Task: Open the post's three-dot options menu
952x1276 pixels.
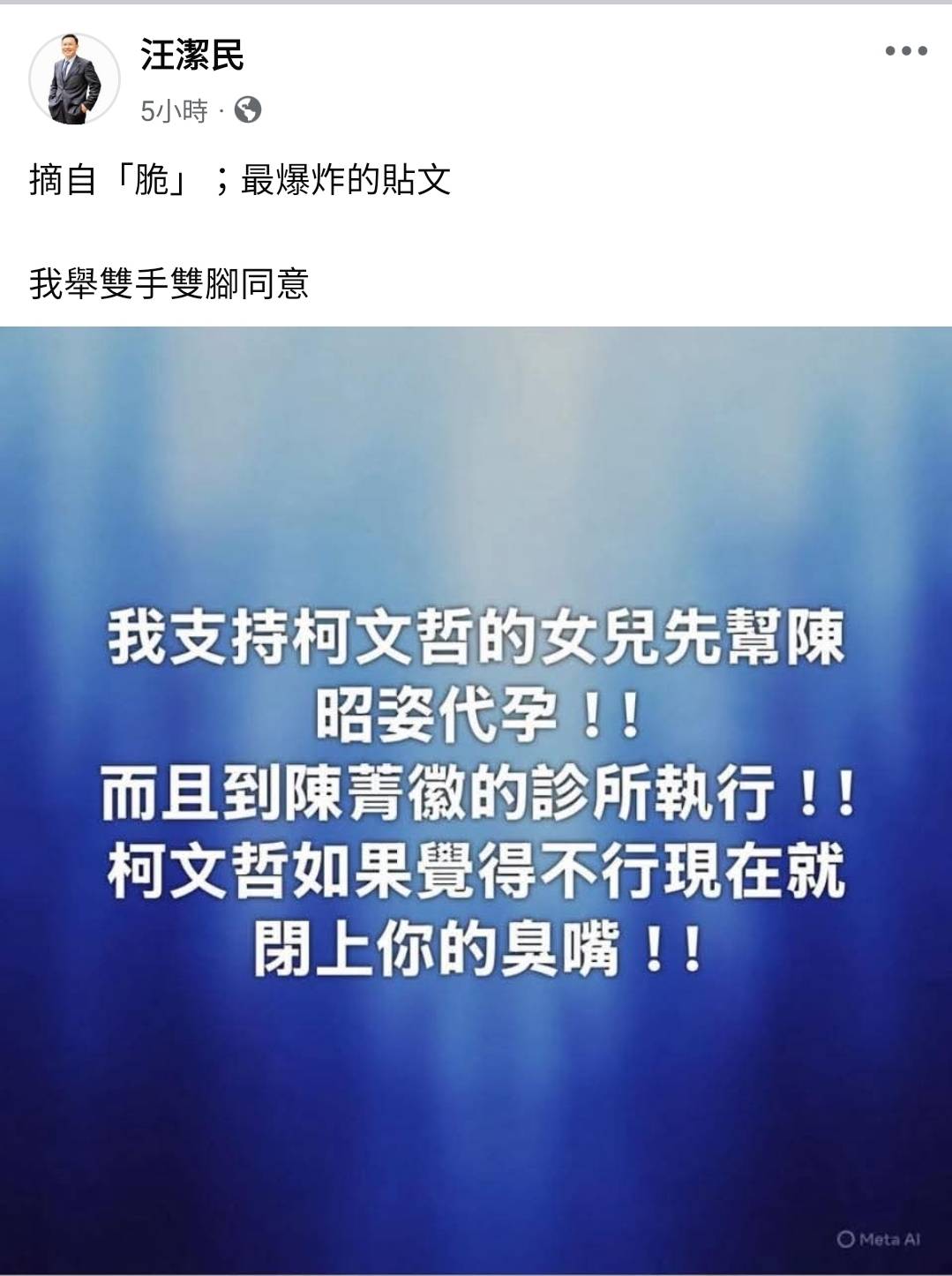Action: click(906, 51)
